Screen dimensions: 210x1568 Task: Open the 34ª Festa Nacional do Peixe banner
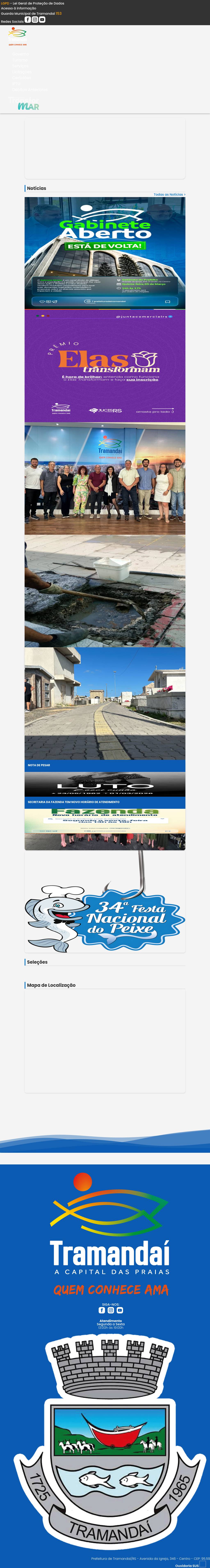104,904
